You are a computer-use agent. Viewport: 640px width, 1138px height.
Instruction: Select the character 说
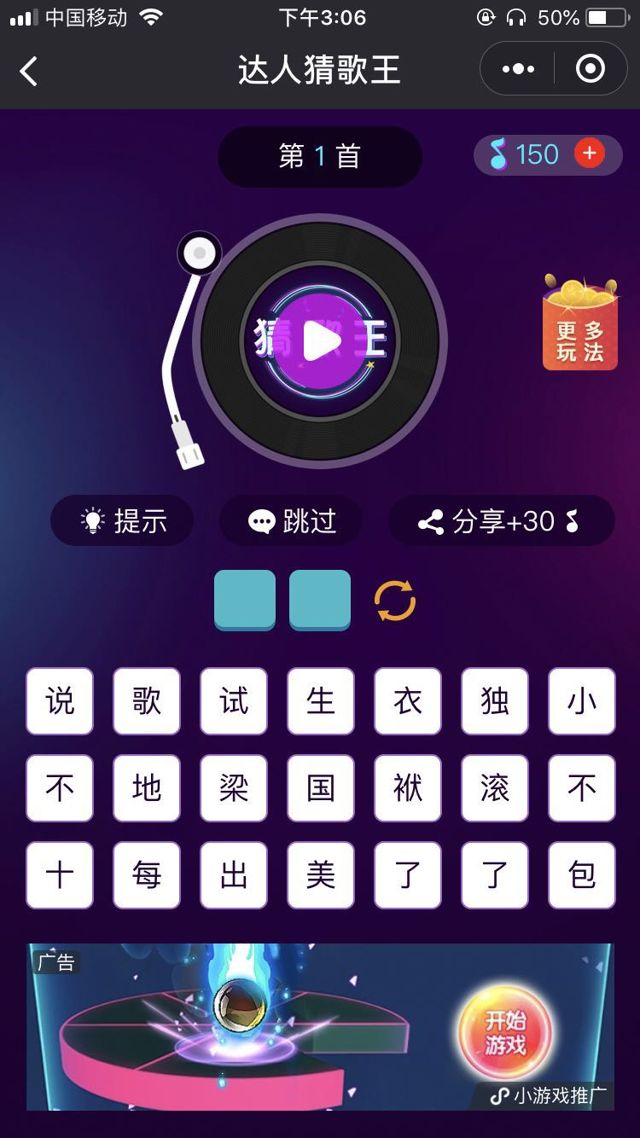coord(60,701)
